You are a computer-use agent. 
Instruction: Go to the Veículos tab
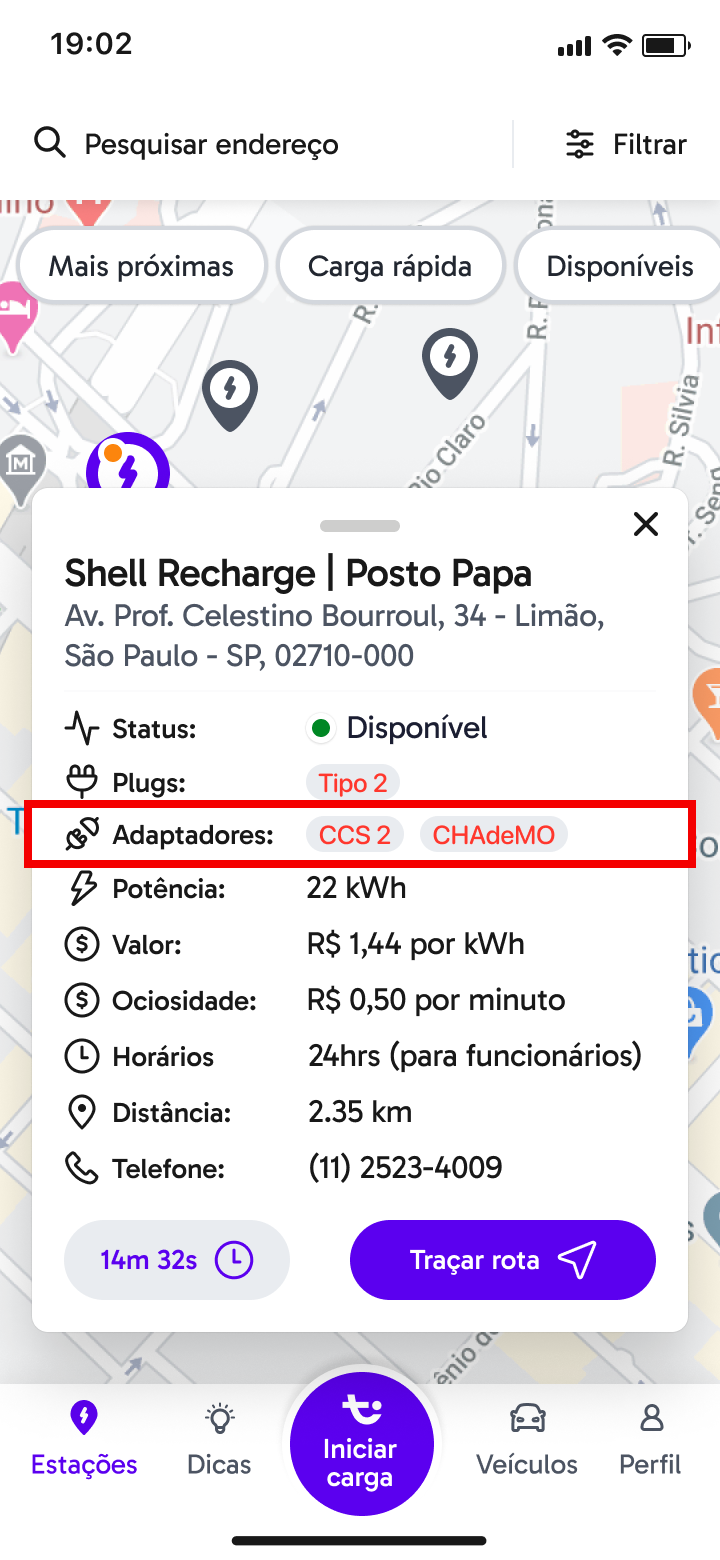[527, 1440]
